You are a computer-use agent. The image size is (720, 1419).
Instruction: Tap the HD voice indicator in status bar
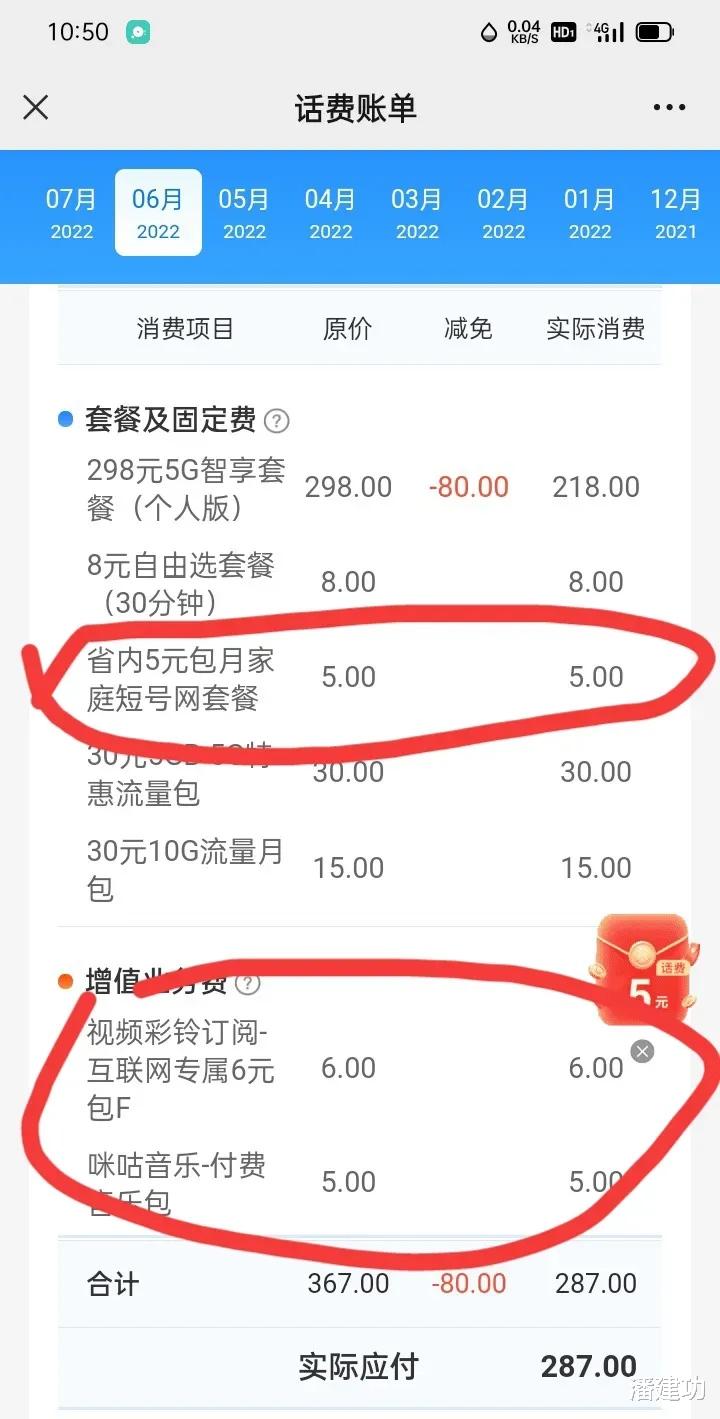coord(562,32)
